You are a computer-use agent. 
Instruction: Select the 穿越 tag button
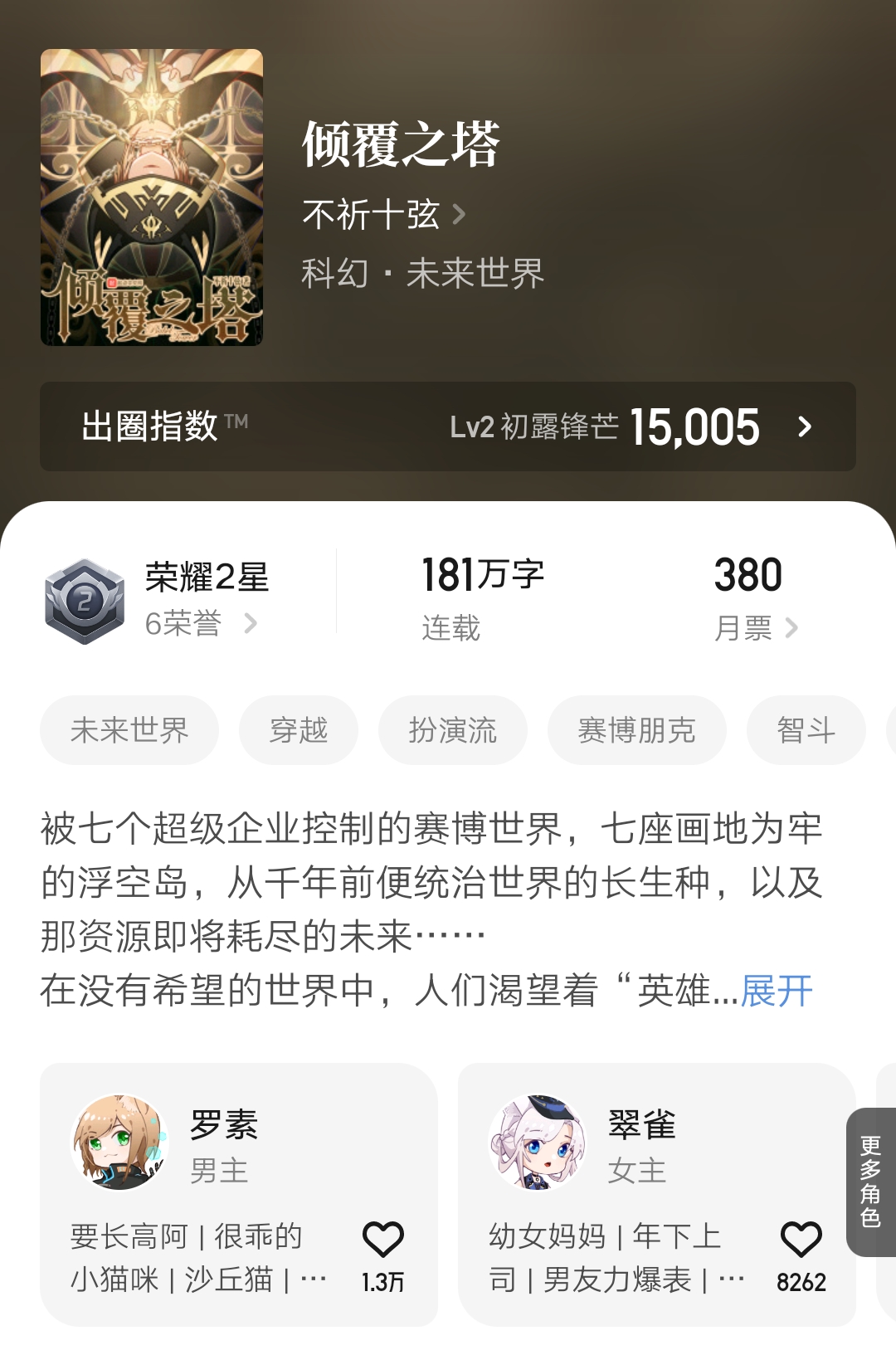point(299,729)
